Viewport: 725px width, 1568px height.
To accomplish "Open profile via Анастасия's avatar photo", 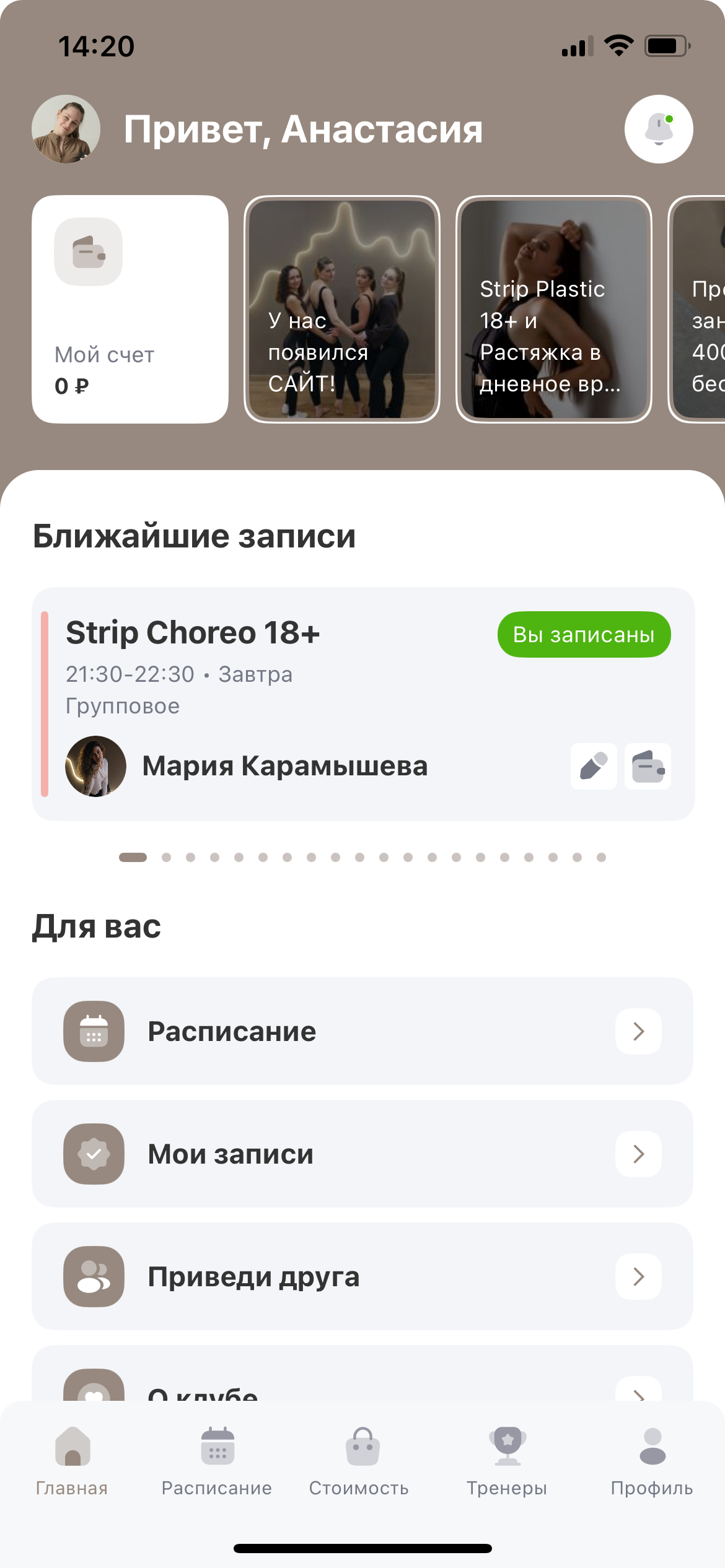I will (65, 129).
